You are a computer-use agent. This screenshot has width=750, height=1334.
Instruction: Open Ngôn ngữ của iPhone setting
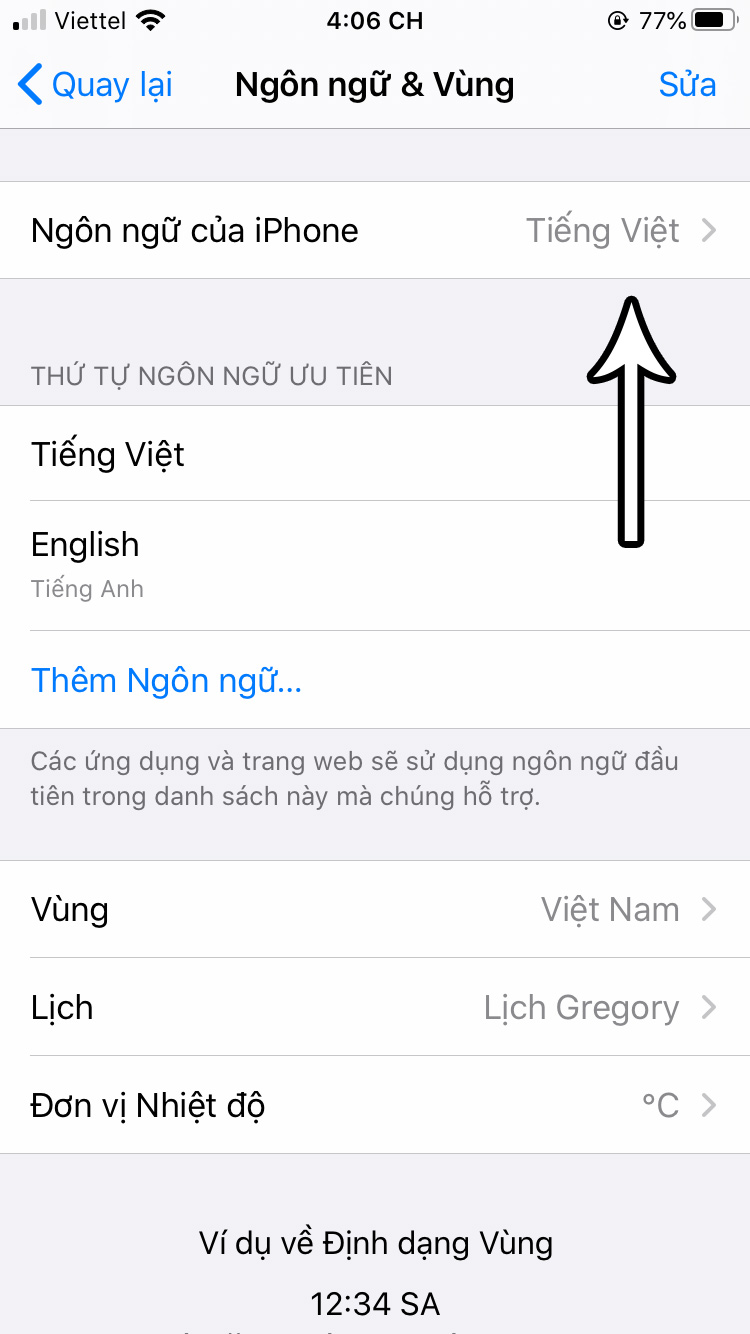click(375, 230)
